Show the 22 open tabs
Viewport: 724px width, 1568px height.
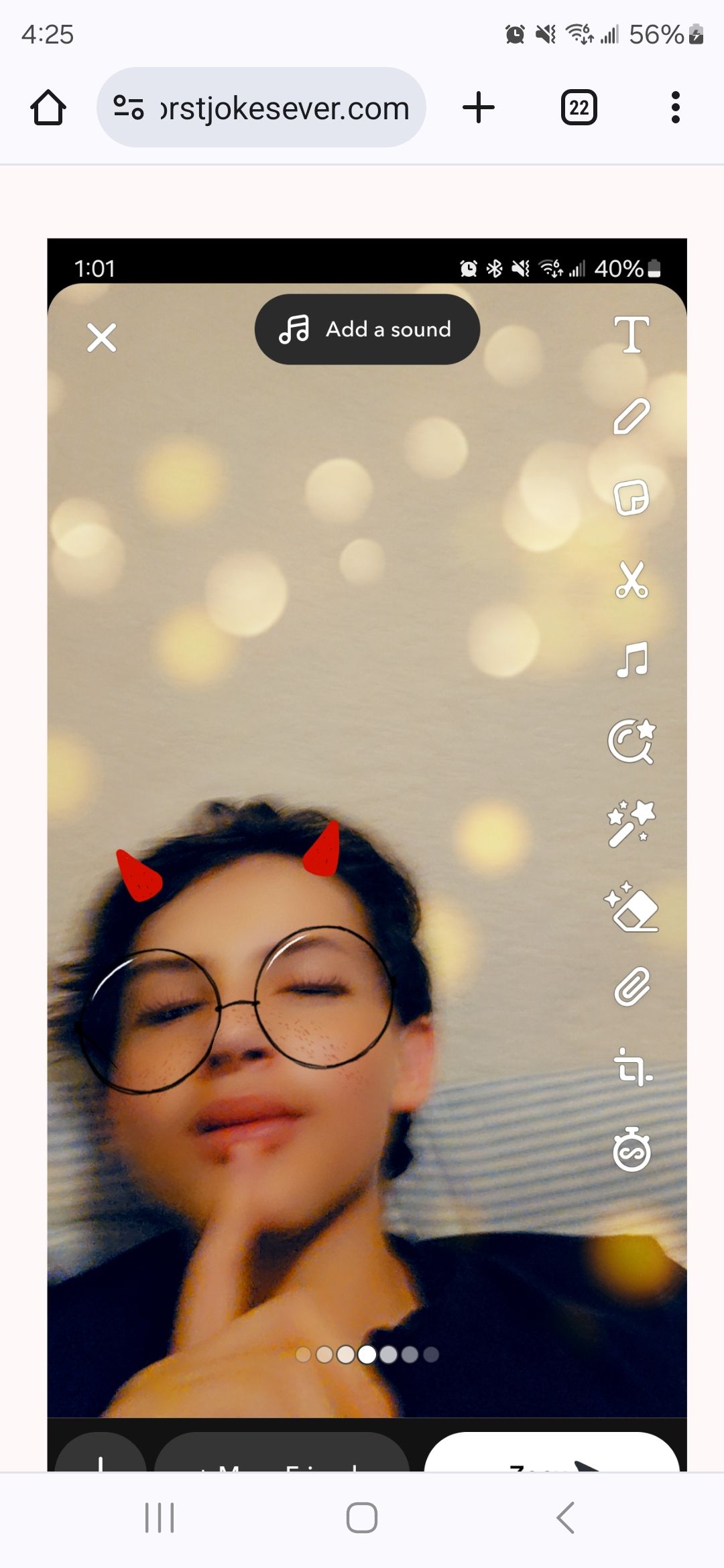[x=579, y=107]
